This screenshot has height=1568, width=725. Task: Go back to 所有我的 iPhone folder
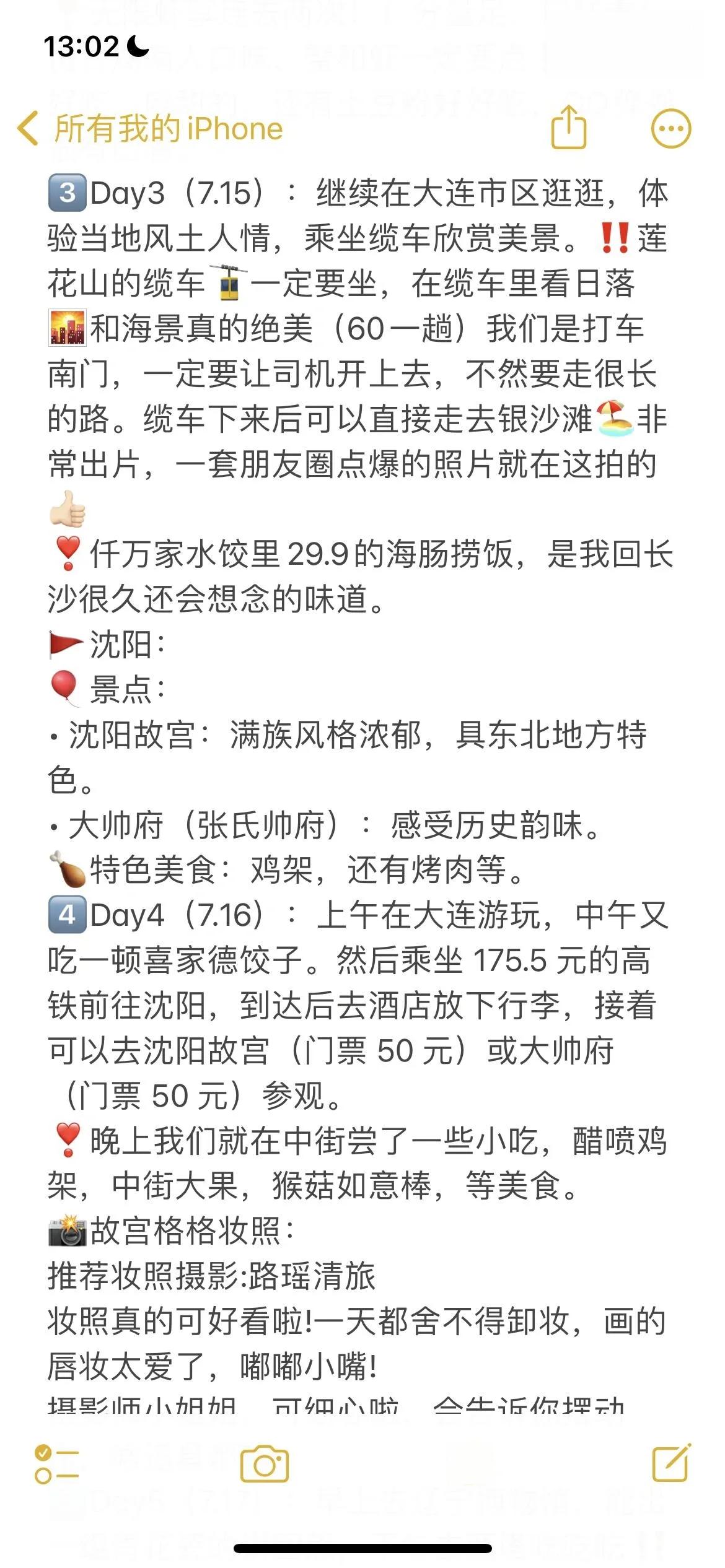(149, 129)
